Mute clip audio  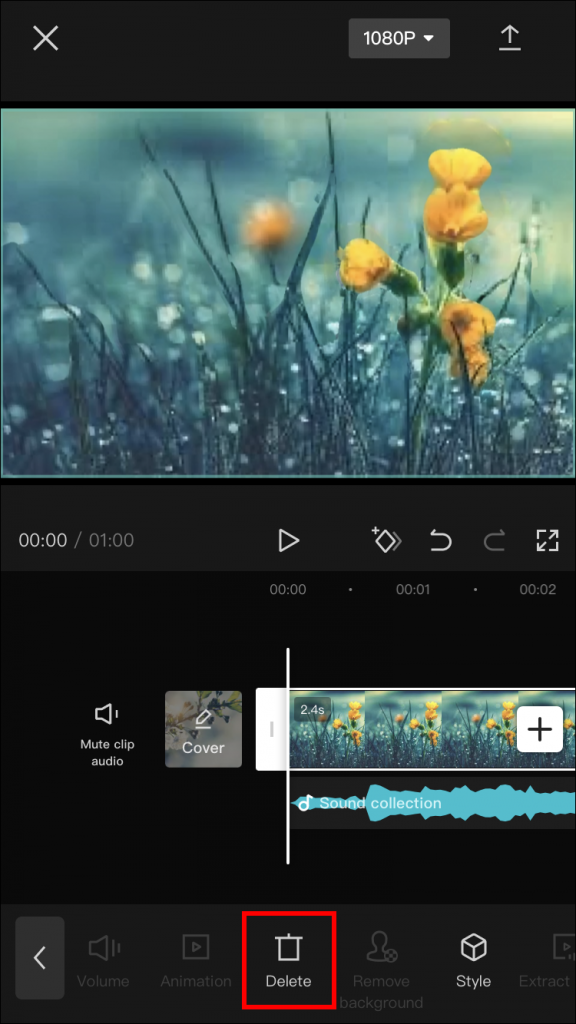coord(107,734)
